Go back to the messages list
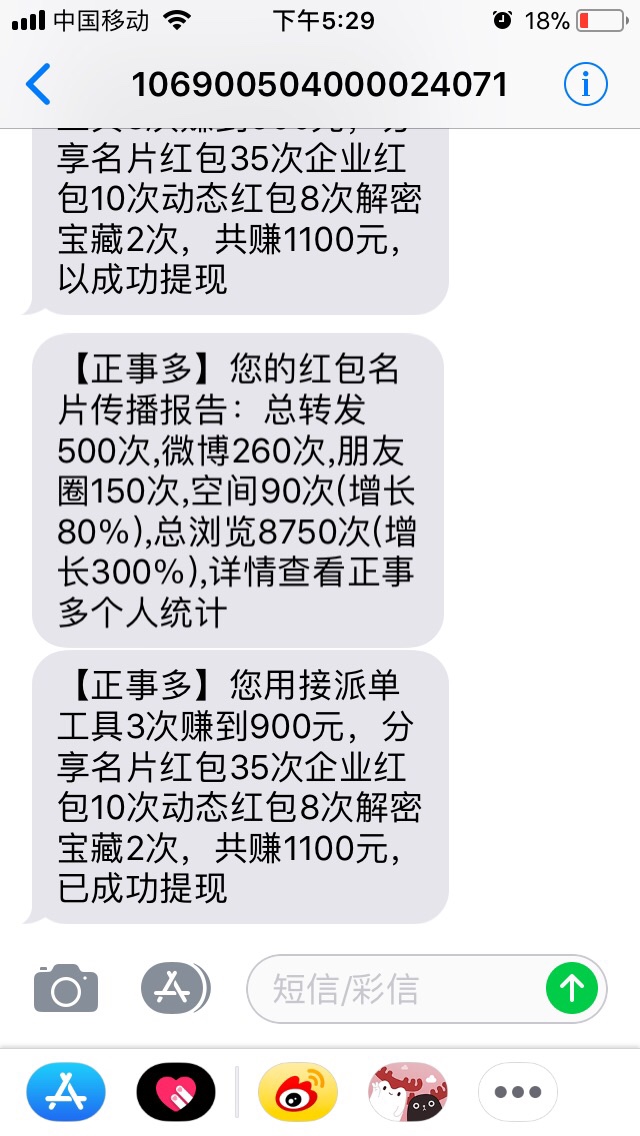This screenshot has width=640, height=1136. click(38, 84)
